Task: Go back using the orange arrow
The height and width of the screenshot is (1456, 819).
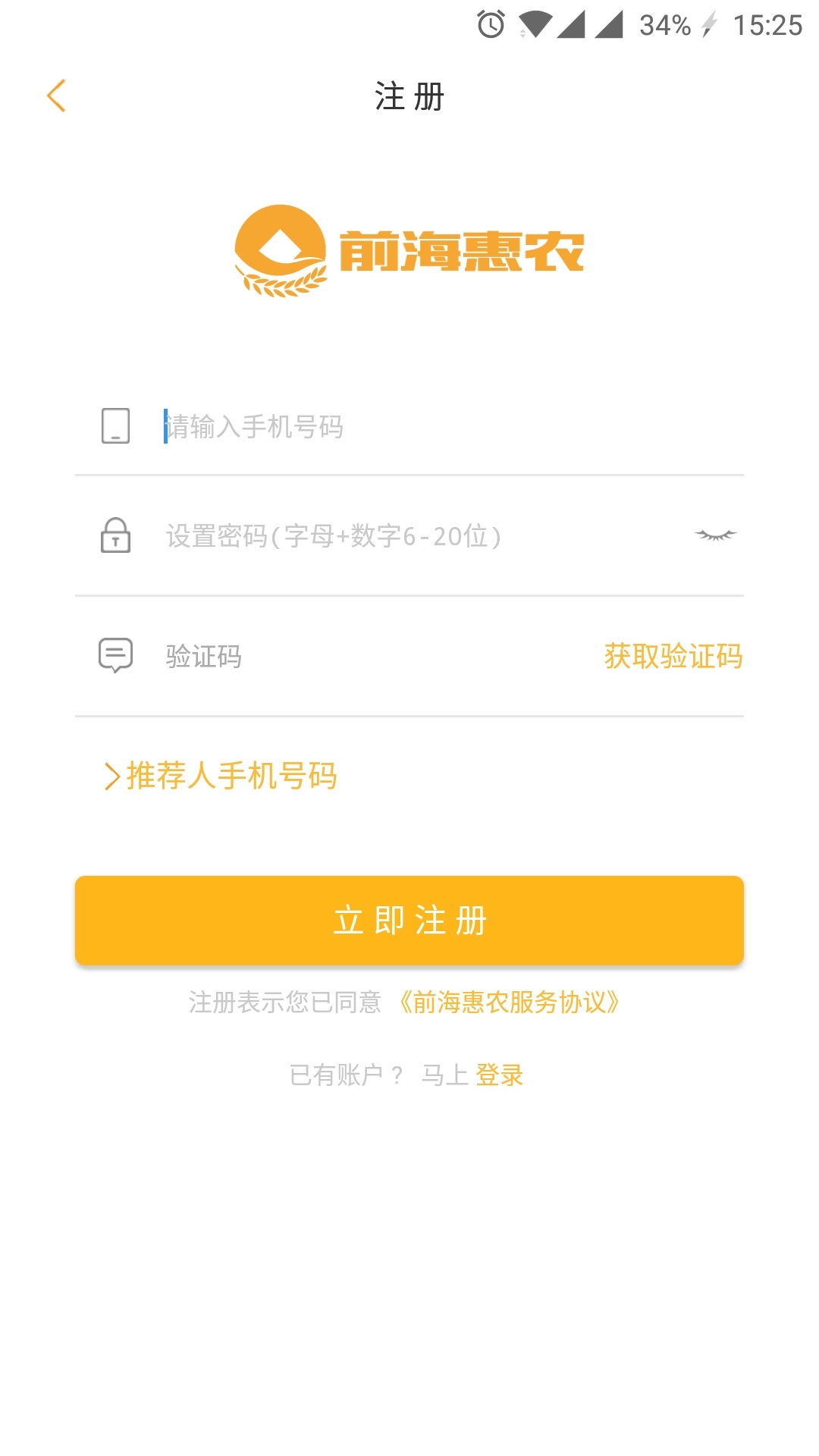Action: coord(56,96)
